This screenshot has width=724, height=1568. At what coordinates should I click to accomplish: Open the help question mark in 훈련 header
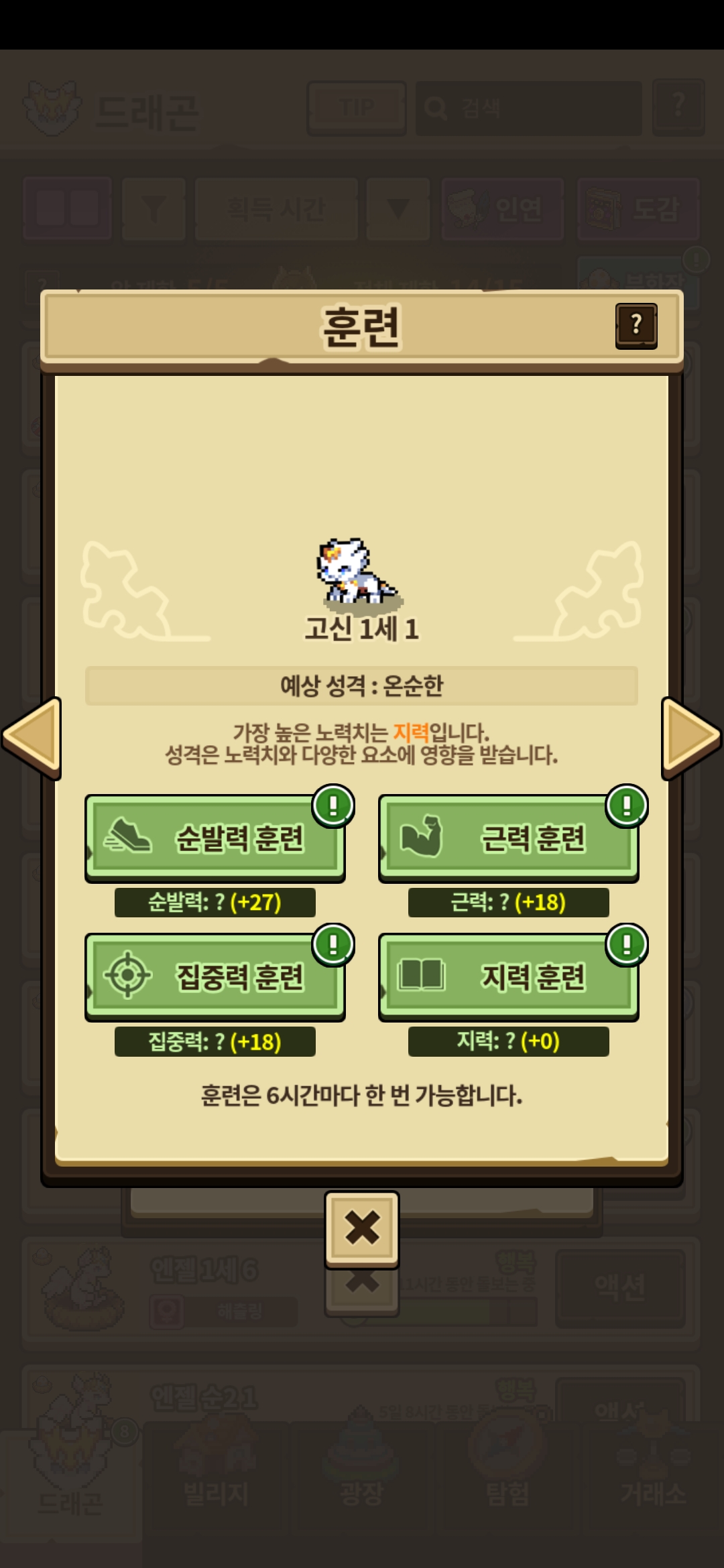[x=636, y=326]
